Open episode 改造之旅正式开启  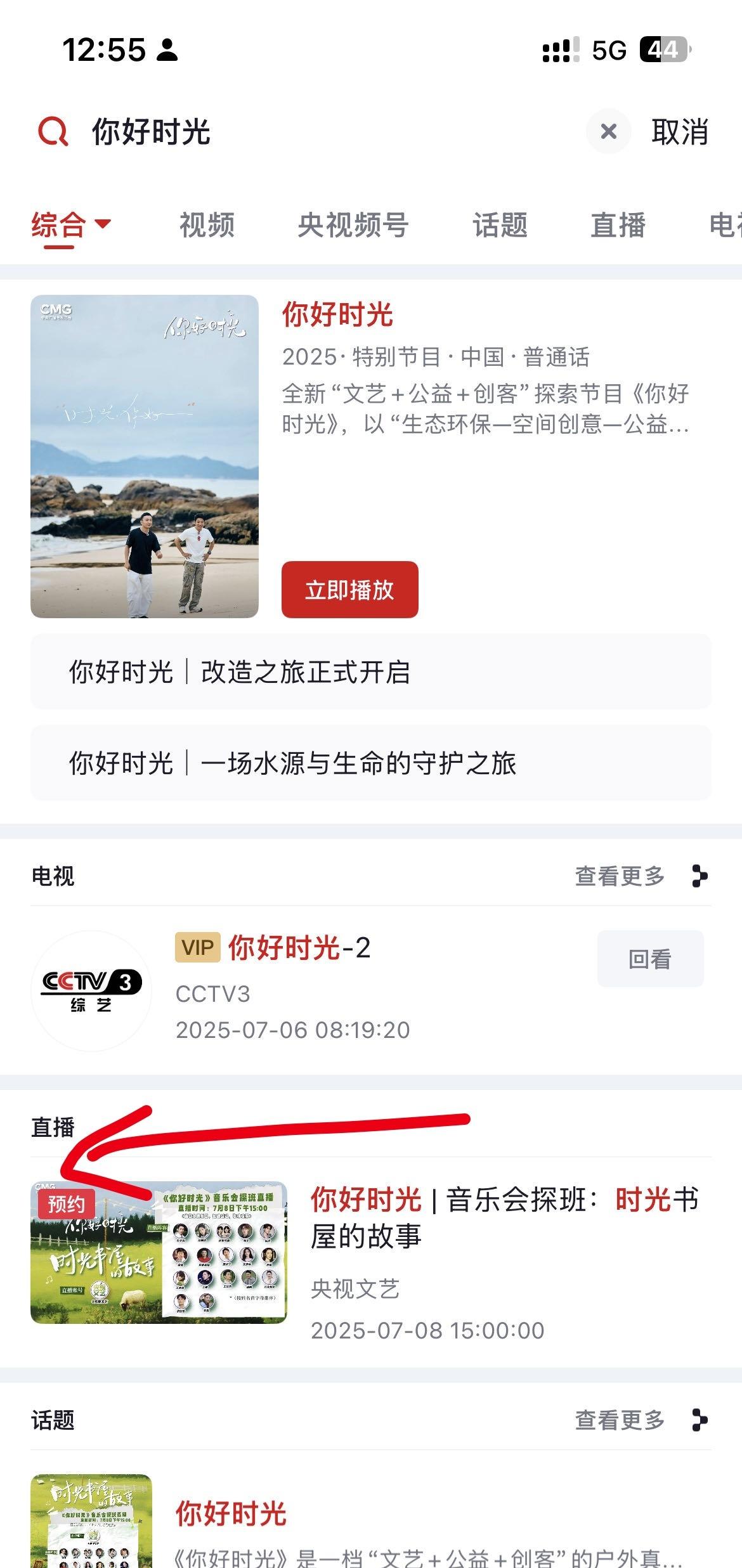pyautogui.click(x=370, y=671)
